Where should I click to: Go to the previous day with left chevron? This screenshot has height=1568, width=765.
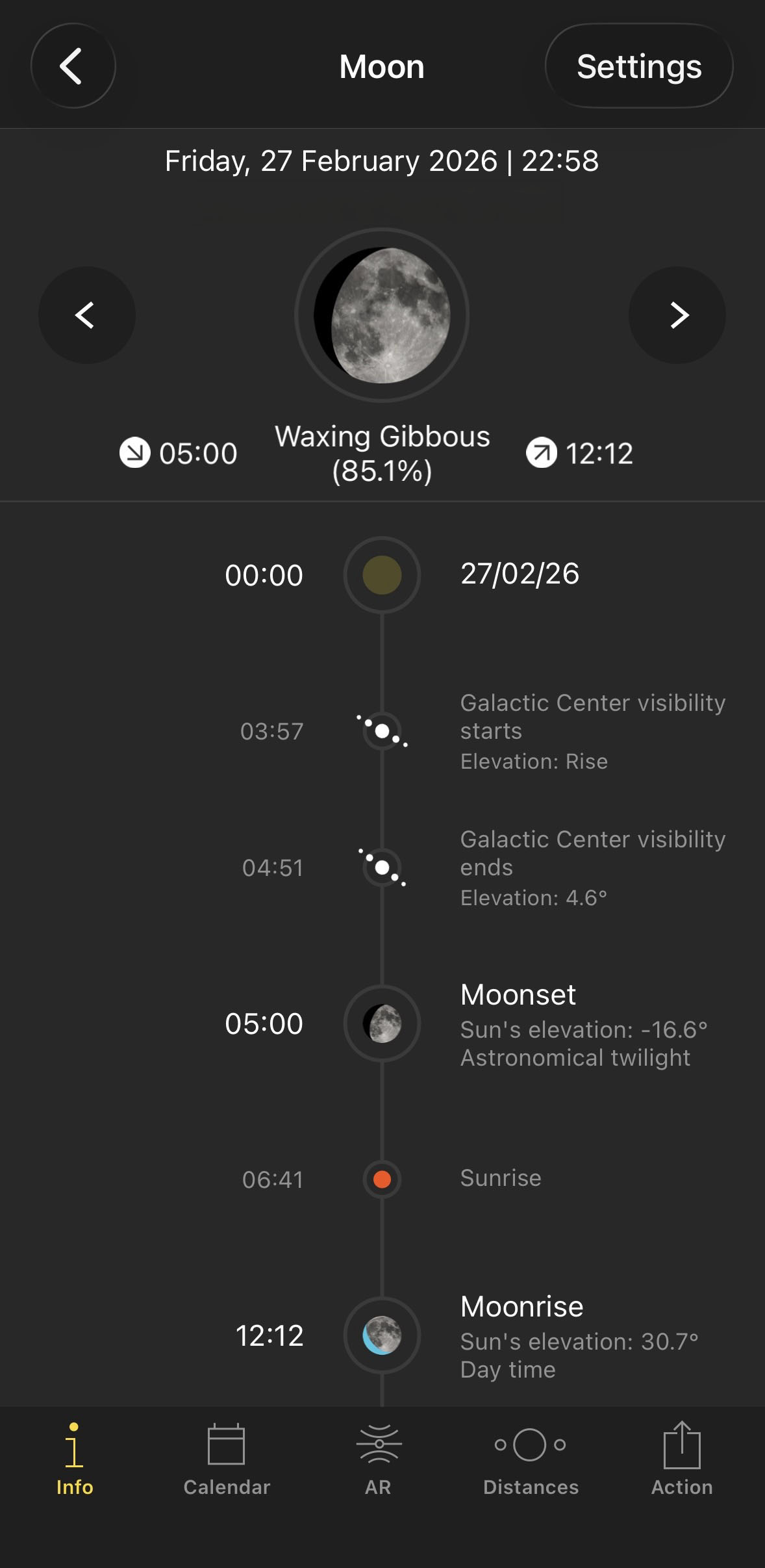(87, 315)
